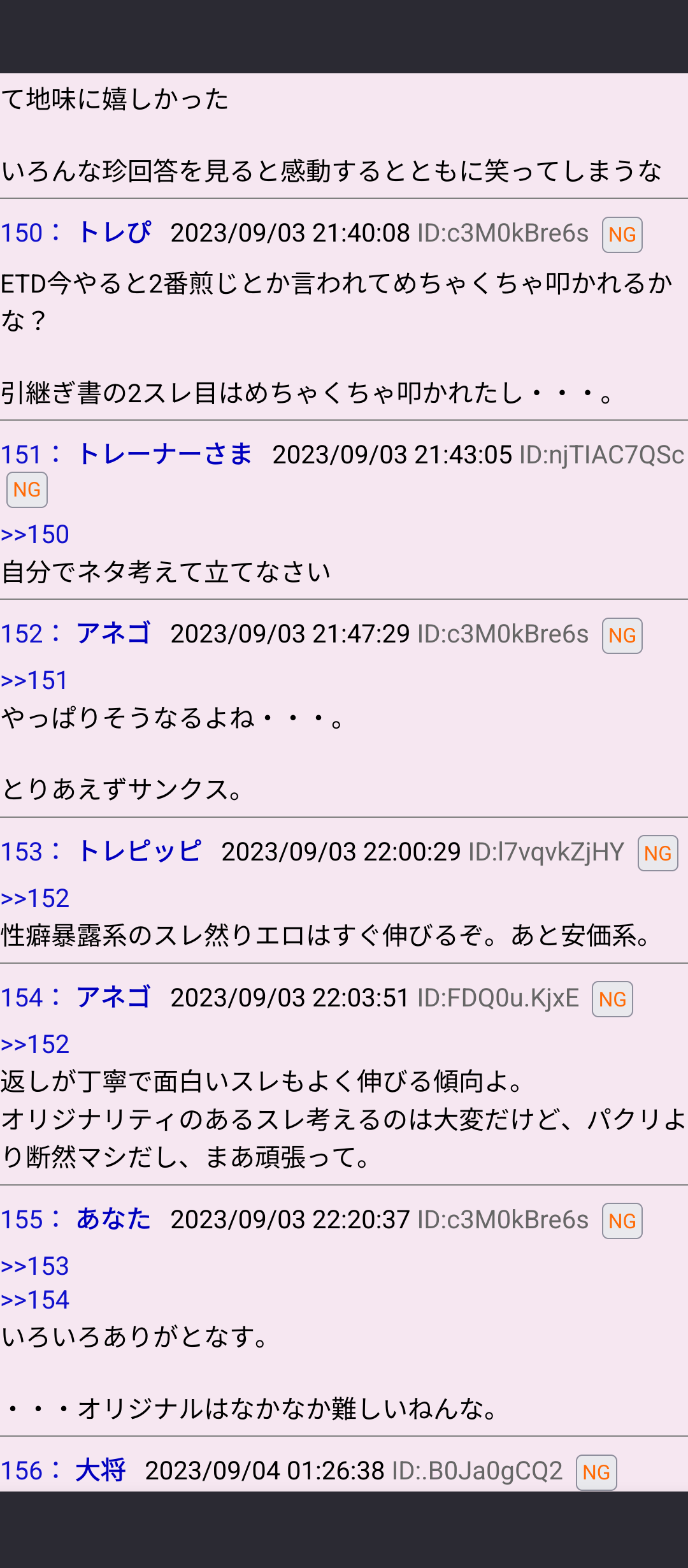The height and width of the screenshot is (1568, 688).
Task: Select post number 155 by あなた
Action: (22, 1219)
